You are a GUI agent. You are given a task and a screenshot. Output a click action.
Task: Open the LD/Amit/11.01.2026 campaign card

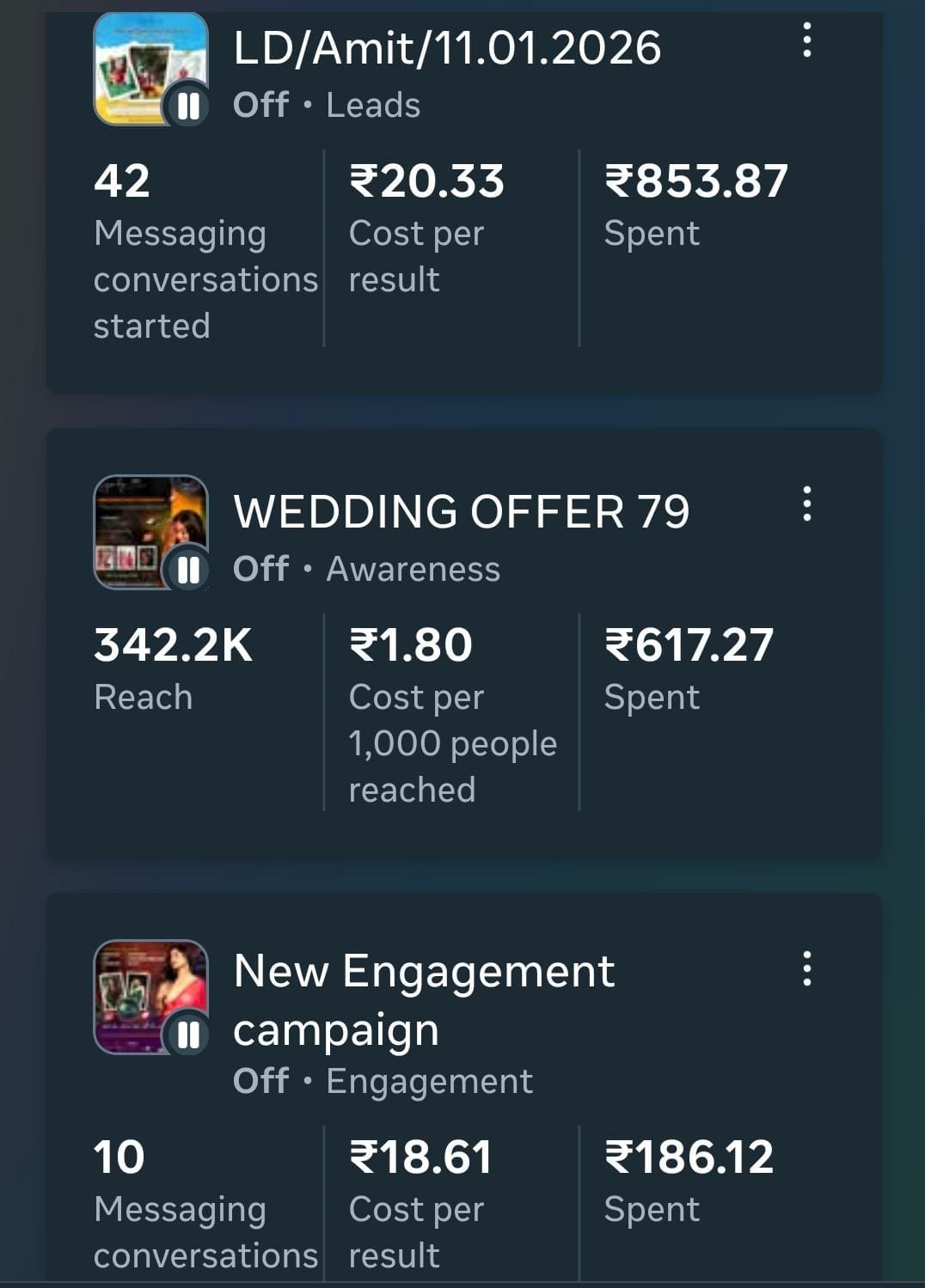tap(446, 49)
